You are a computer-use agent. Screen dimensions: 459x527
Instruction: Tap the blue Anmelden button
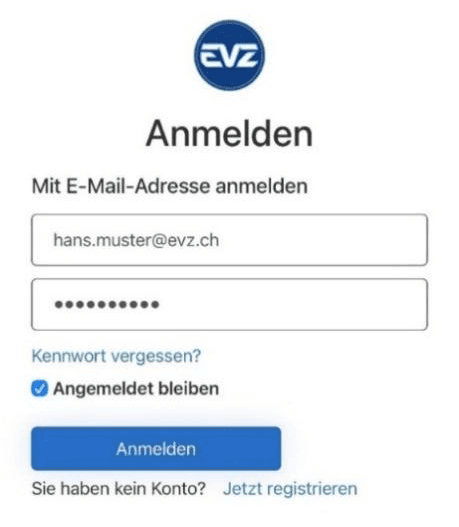coord(156,448)
